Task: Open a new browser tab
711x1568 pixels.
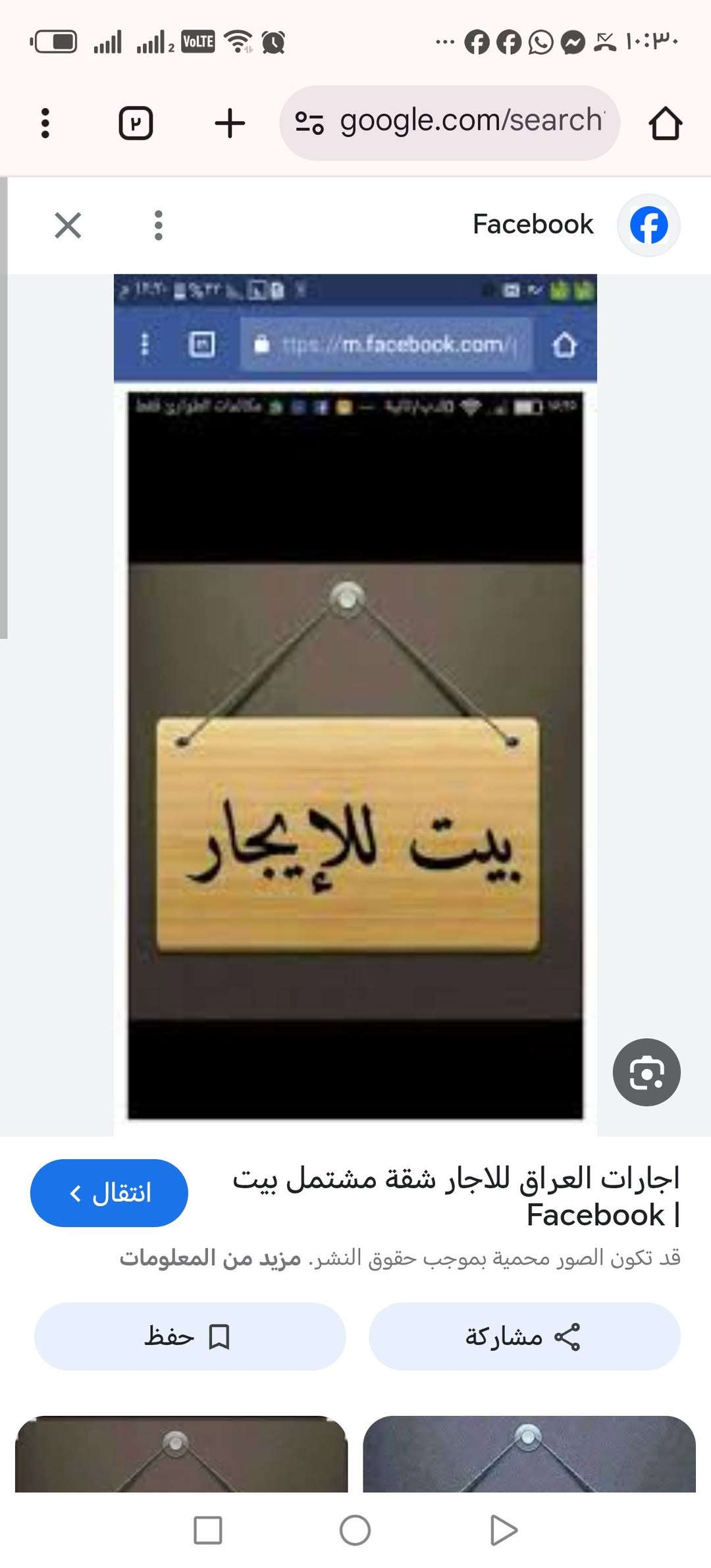Action: click(x=230, y=123)
